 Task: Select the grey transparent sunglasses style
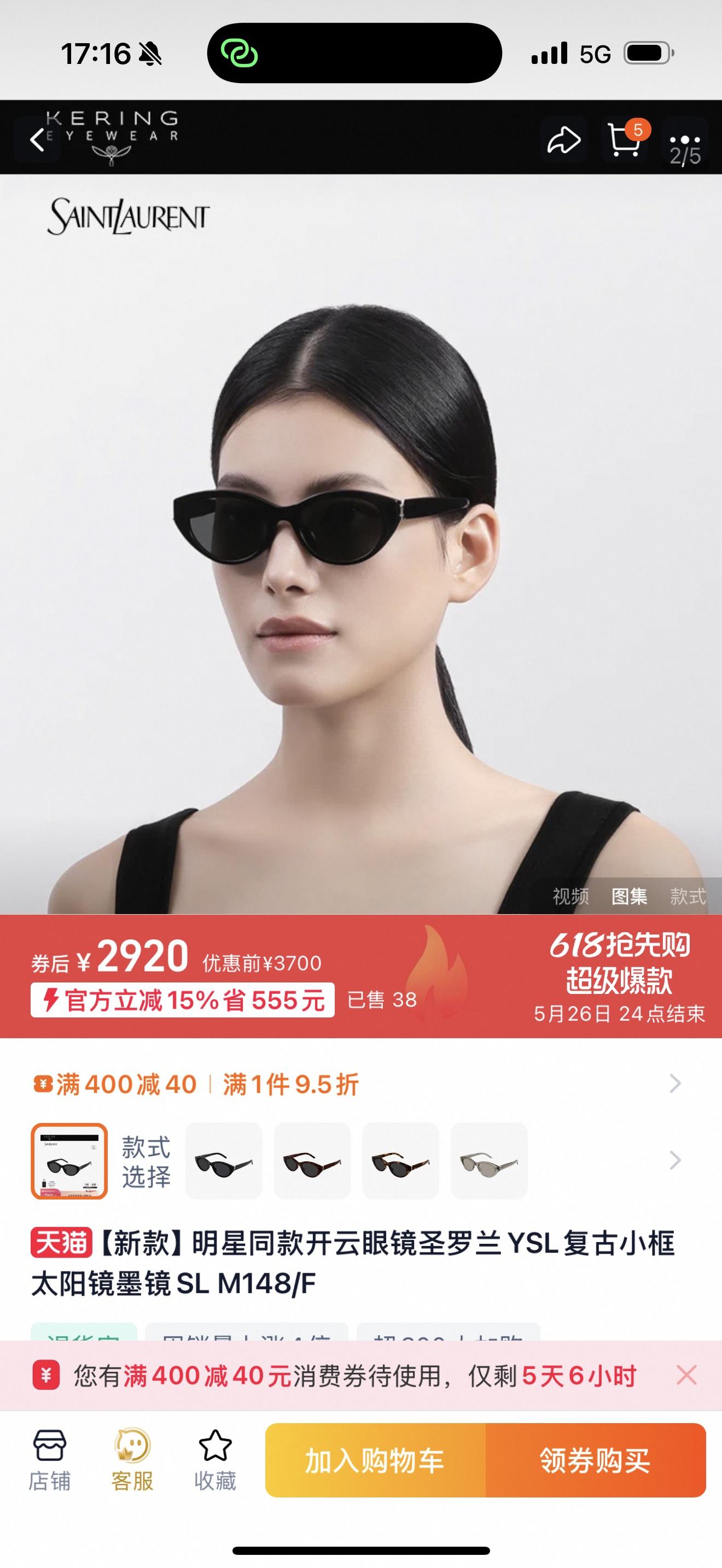click(489, 1161)
